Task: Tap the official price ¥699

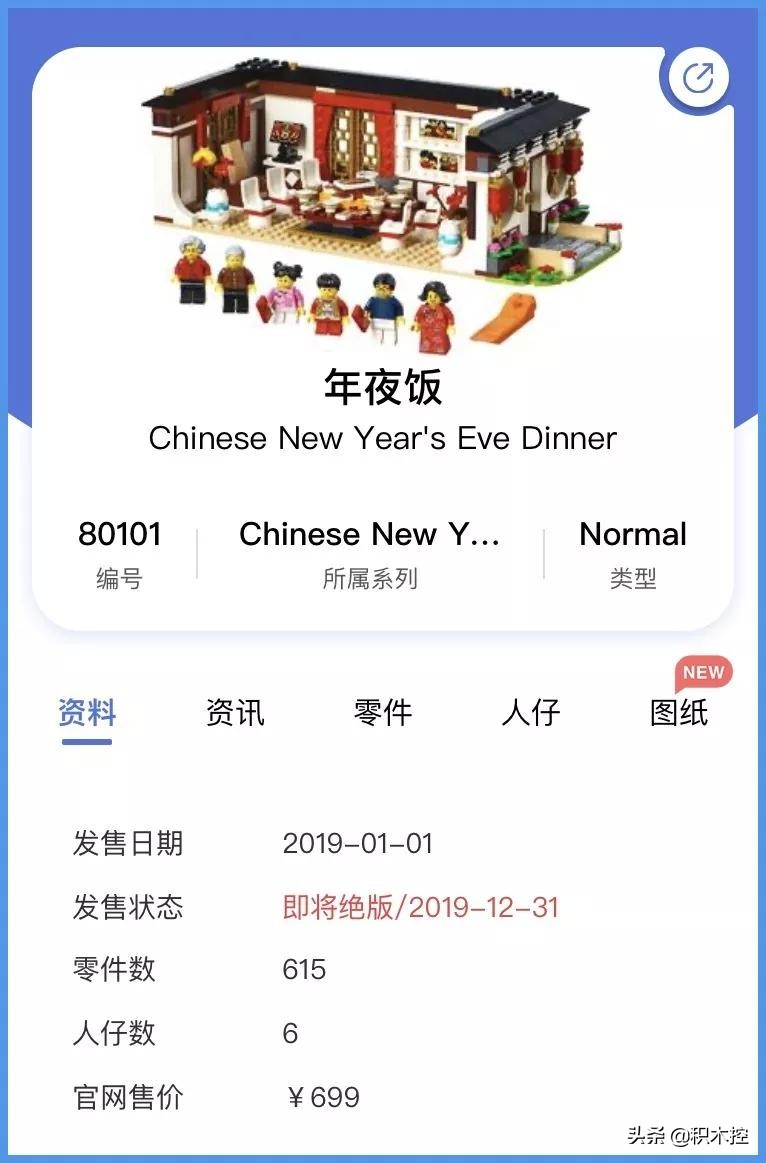Action: [320, 1097]
